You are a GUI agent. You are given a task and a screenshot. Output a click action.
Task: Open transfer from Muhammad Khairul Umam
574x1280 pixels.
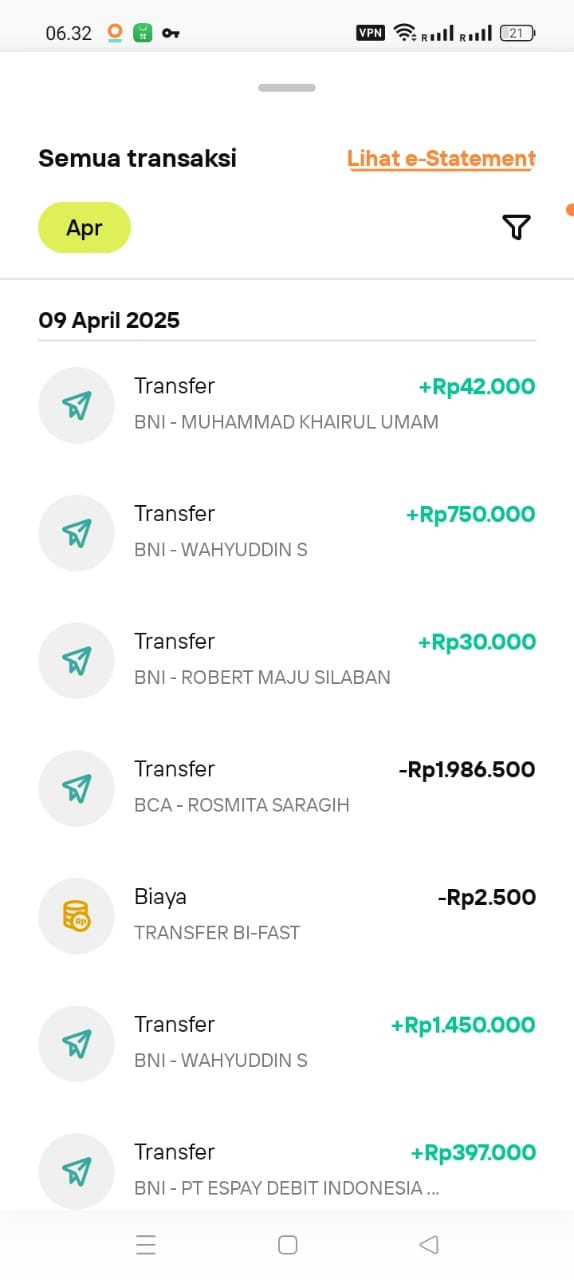click(287, 404)
